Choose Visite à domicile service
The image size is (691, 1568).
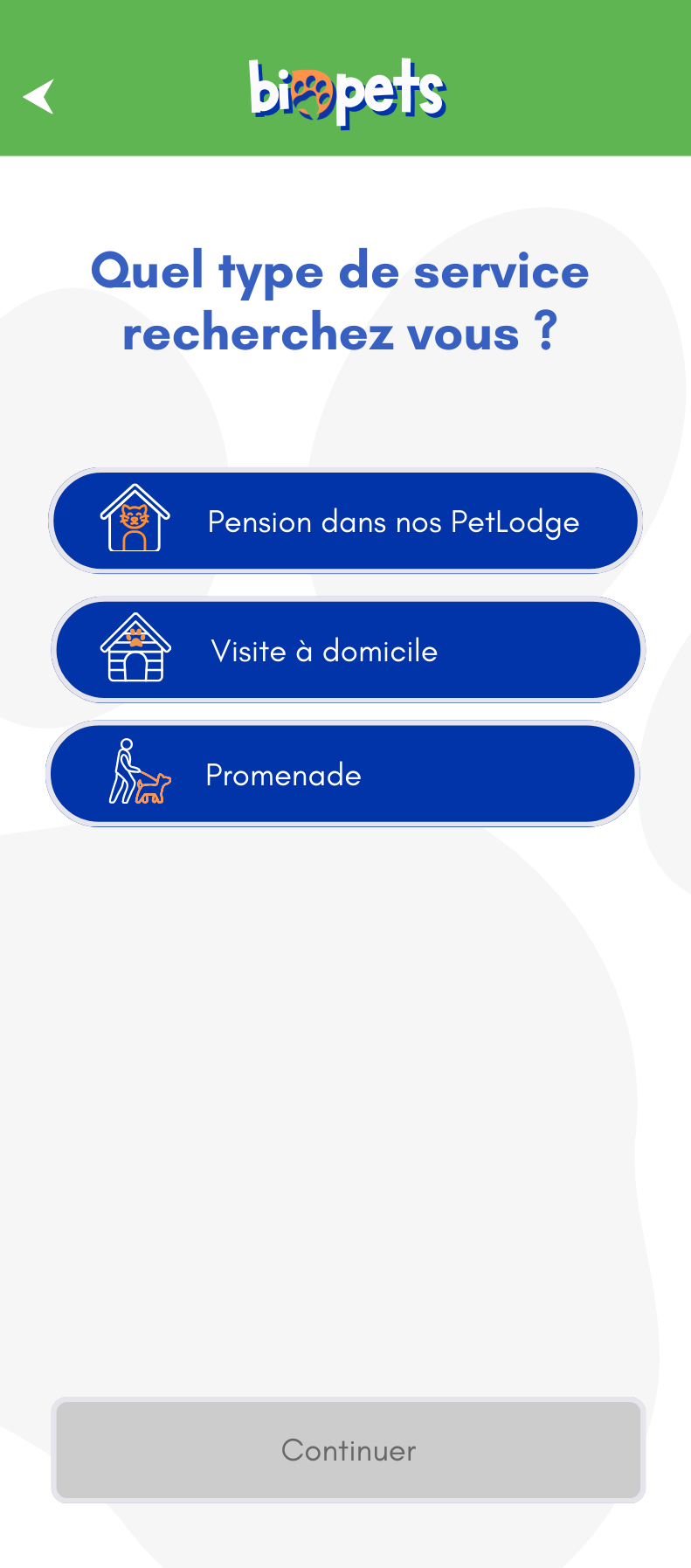coord(348,650)
